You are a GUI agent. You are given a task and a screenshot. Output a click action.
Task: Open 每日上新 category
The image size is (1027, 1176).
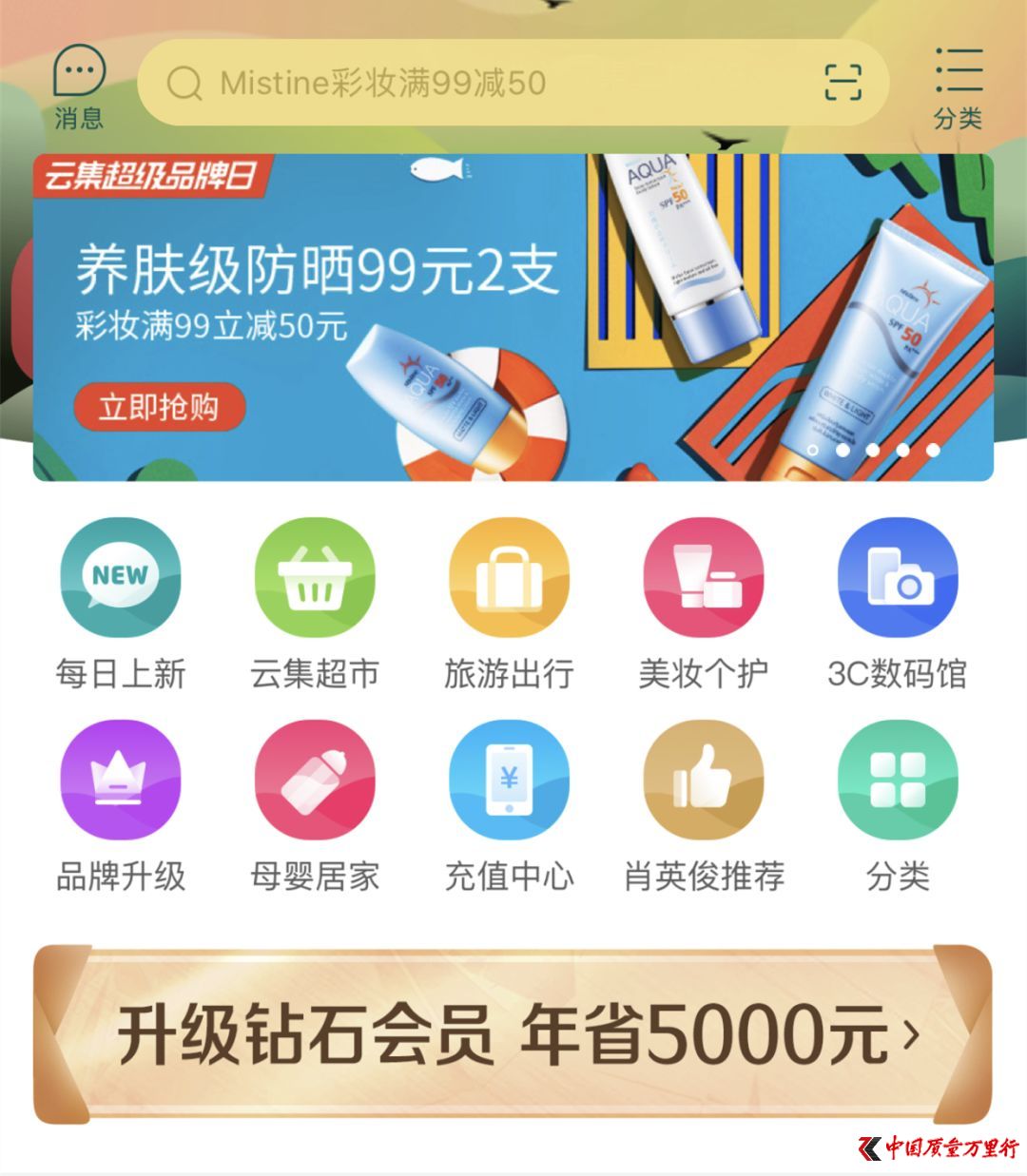(120, 602)
